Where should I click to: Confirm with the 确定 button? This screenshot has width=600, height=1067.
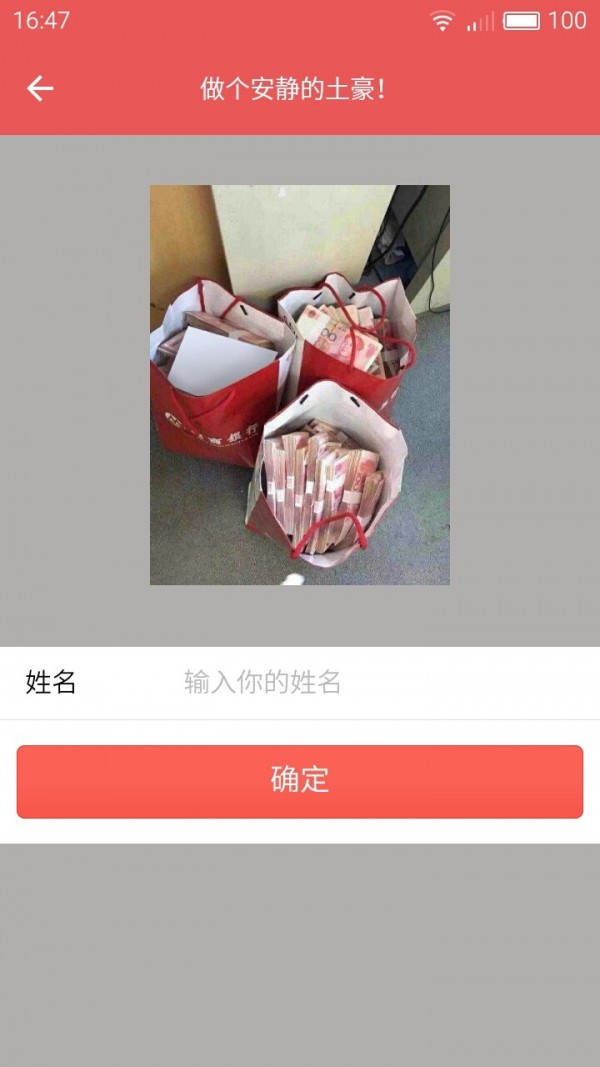click(x=300, y=781)
